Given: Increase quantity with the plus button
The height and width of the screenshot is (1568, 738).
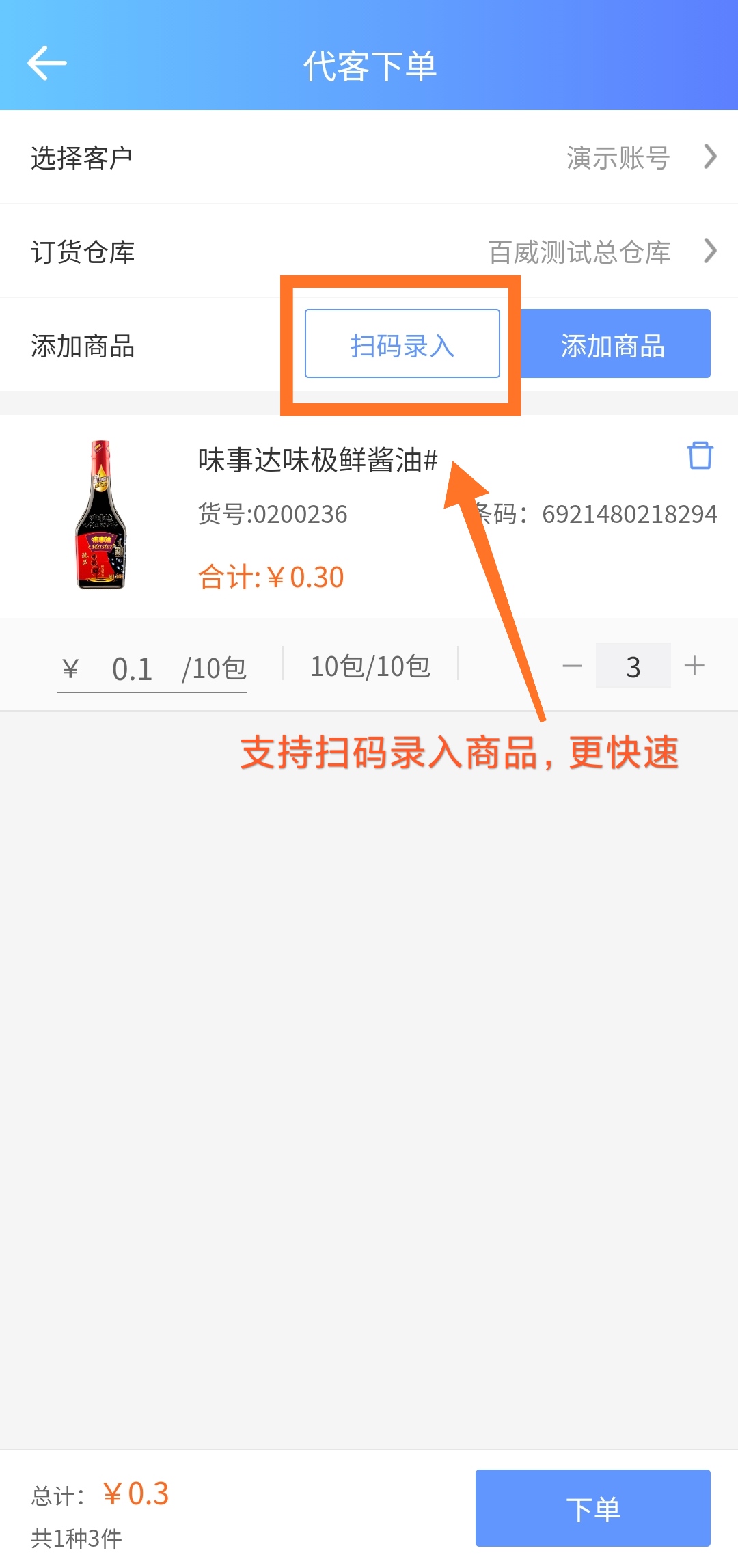Looking at the screenshot, I should [694, 666].
